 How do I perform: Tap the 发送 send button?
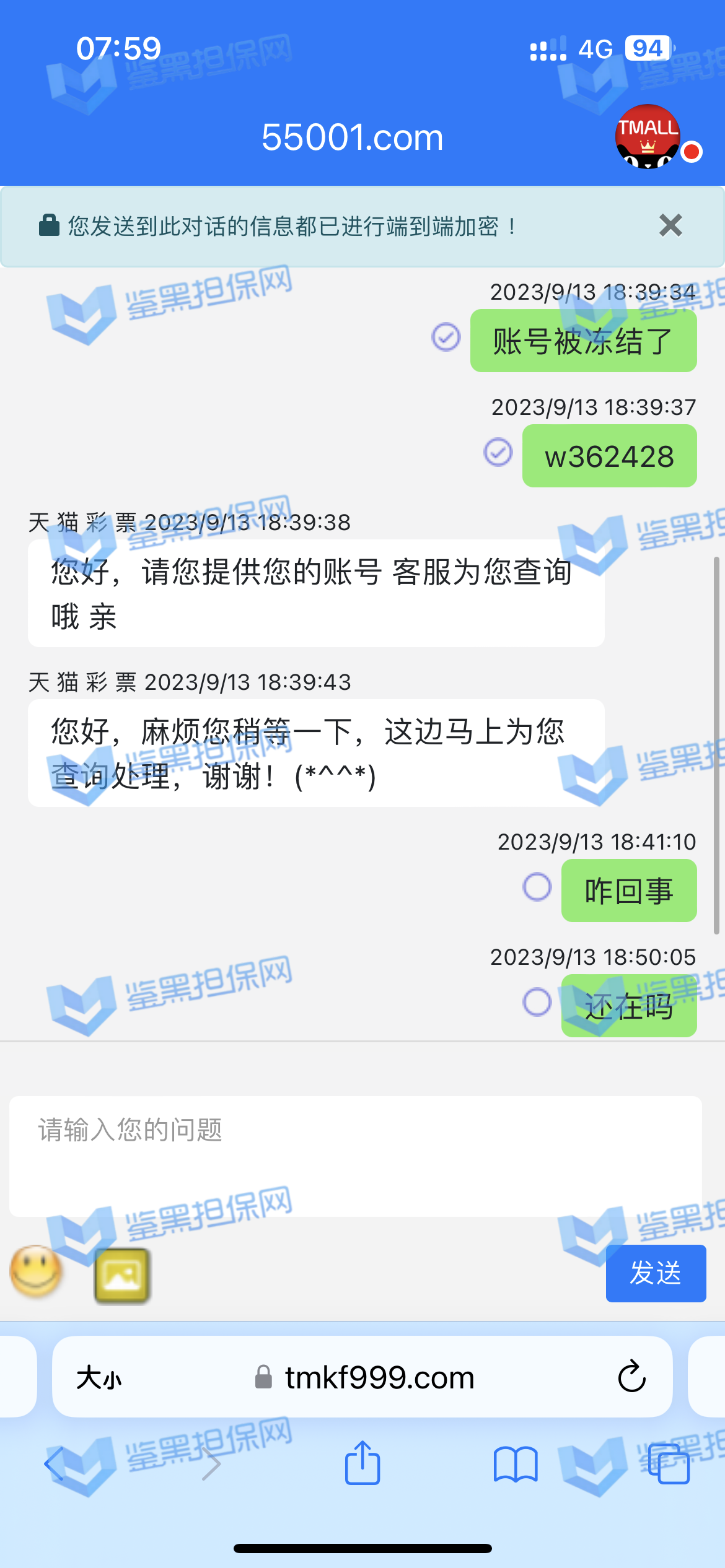655,1273
